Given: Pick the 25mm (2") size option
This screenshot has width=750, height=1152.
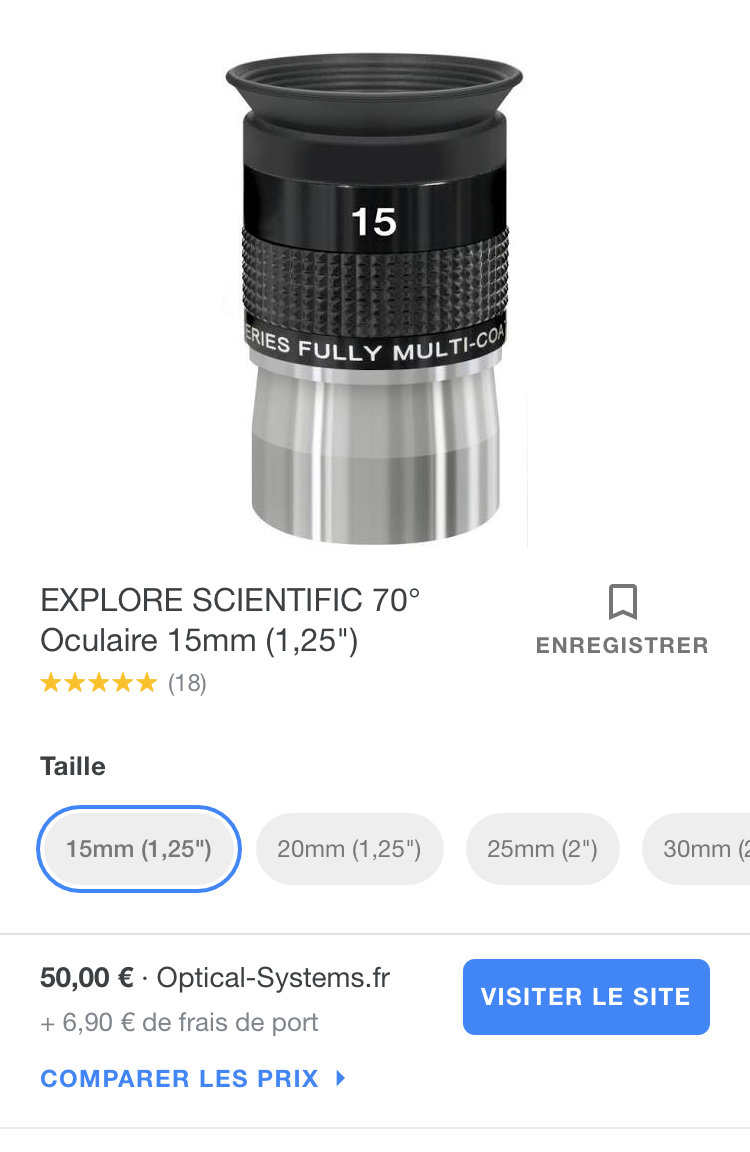Looking at the screenshot, I should click(x=542, y=849).
